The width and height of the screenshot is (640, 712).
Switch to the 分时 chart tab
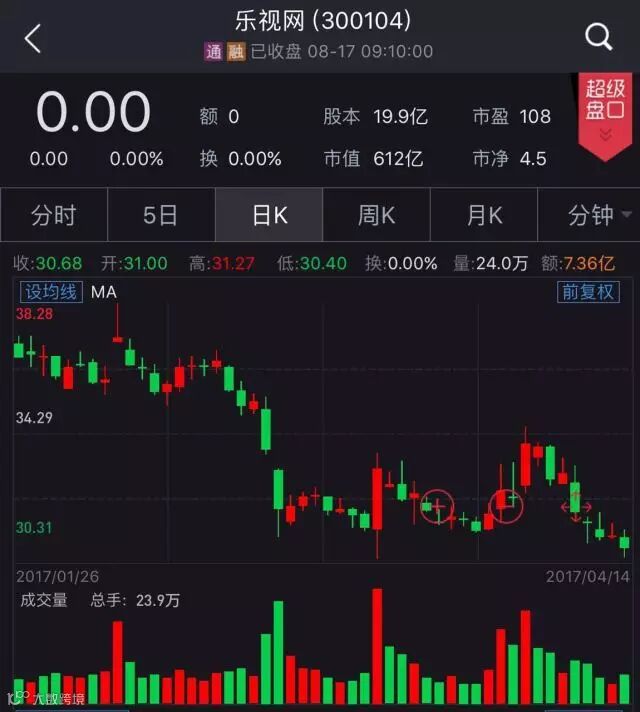coord(54,215)
